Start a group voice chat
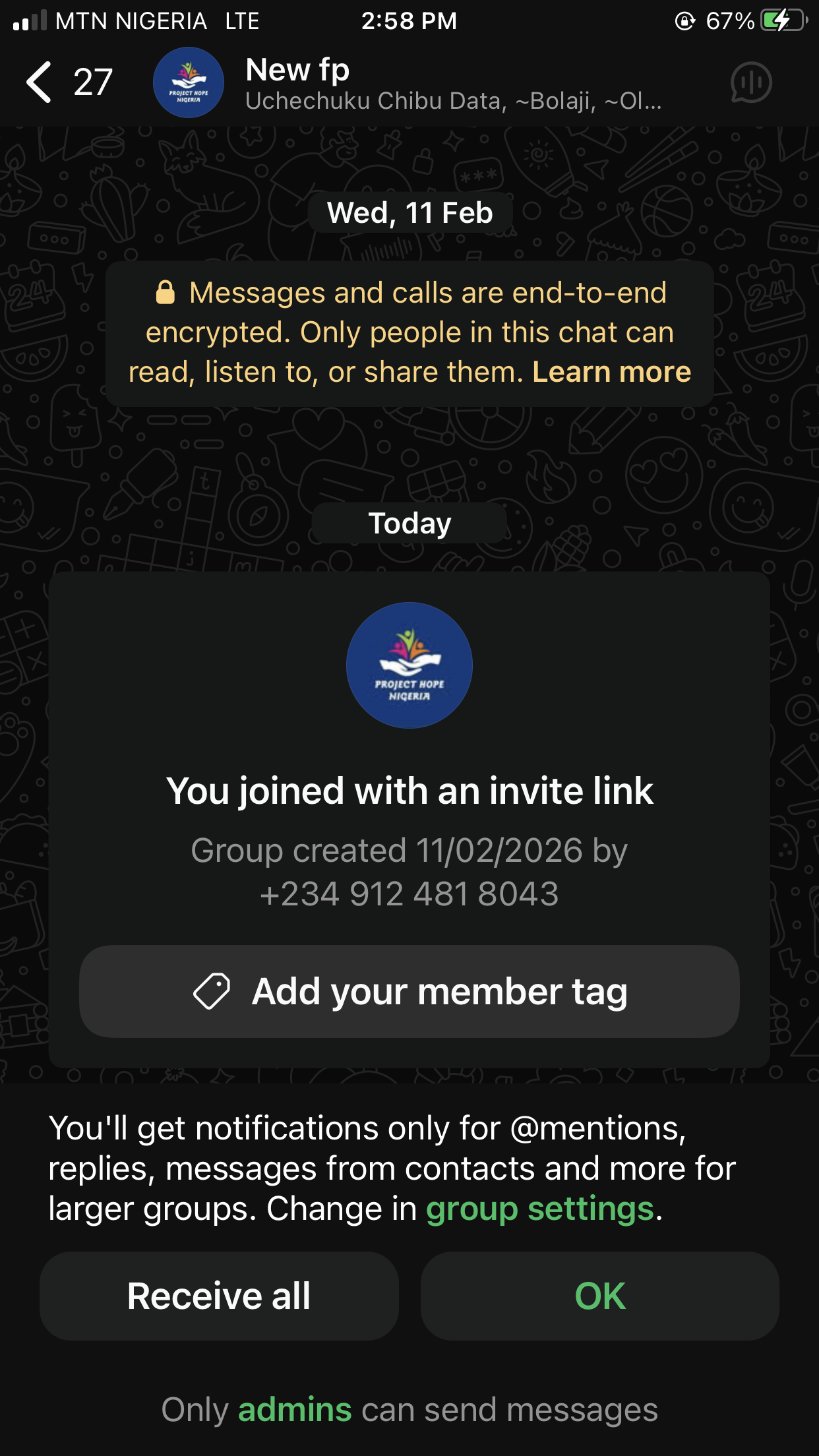This screenshot has height=1456, width=819. click(750, 82)
